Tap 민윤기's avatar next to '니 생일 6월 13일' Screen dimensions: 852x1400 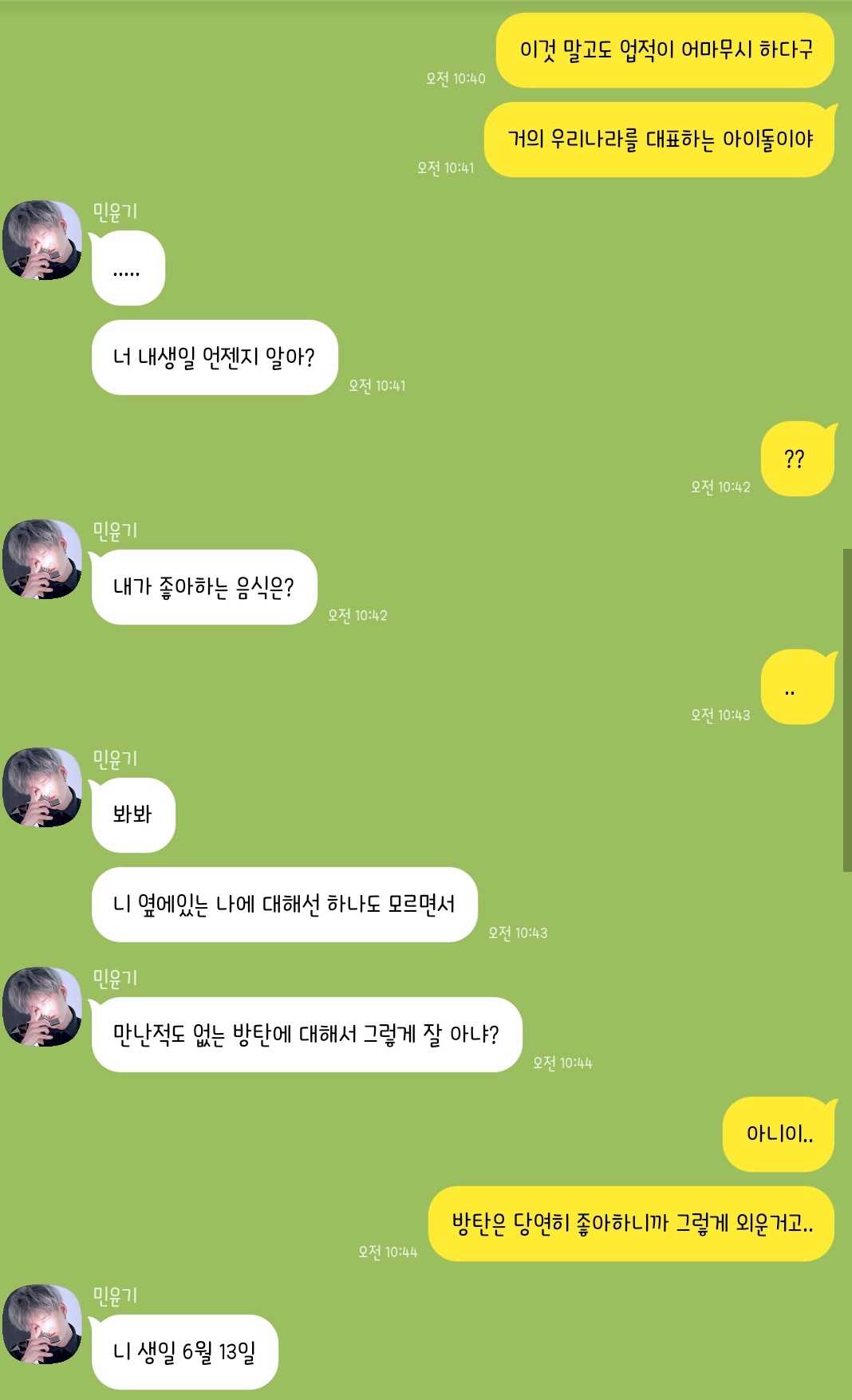tap(42, 1324)
